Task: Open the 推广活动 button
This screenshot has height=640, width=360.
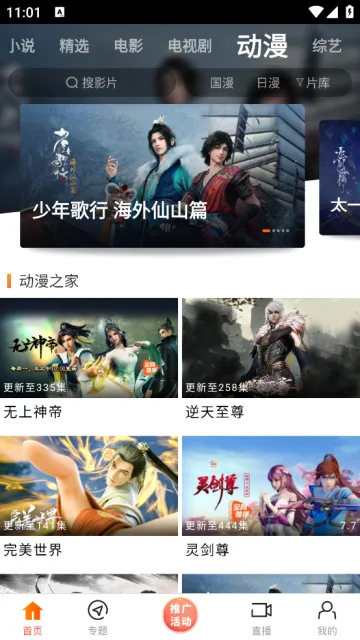Action: click(180, 615)
